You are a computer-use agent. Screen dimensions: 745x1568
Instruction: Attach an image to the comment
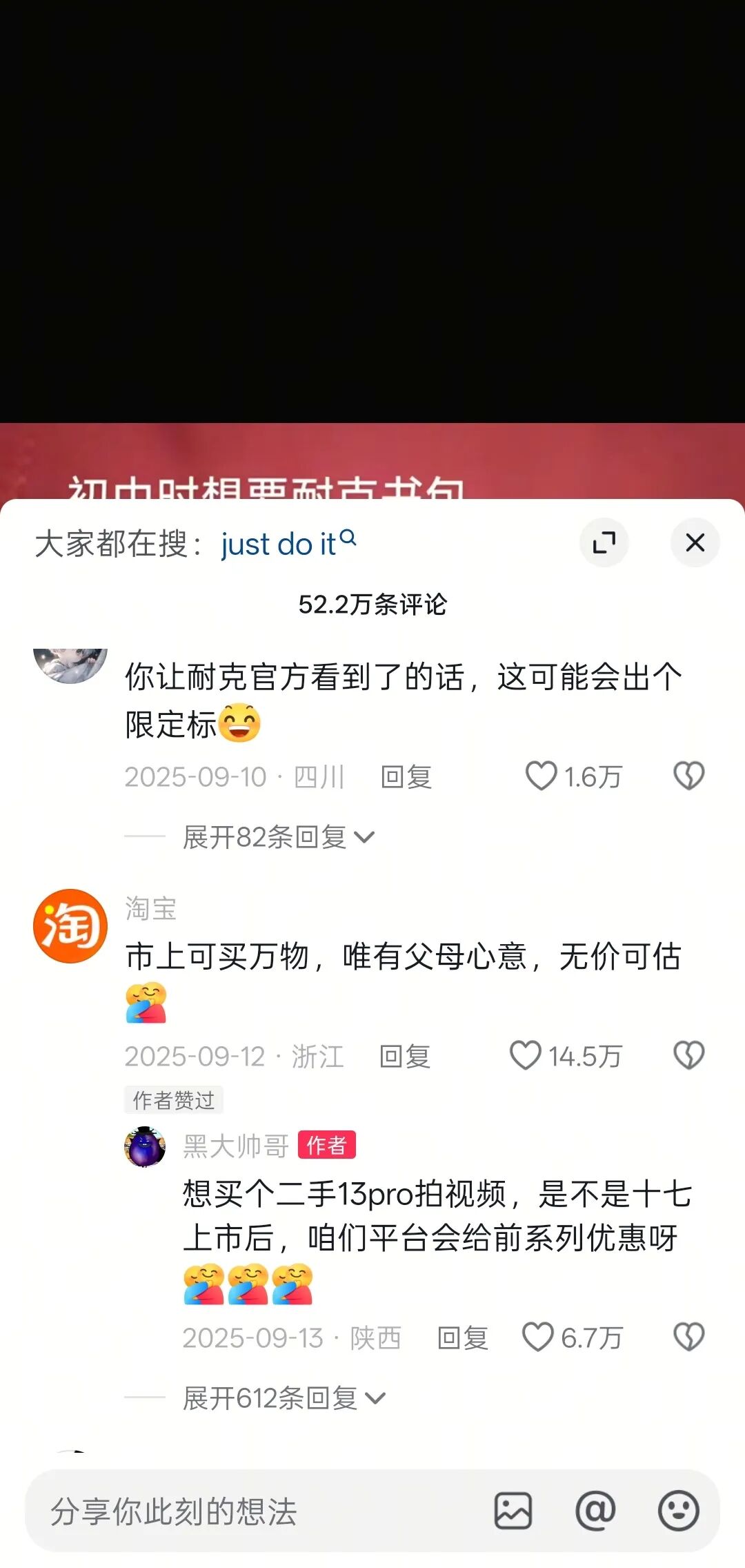[513, 1511]
